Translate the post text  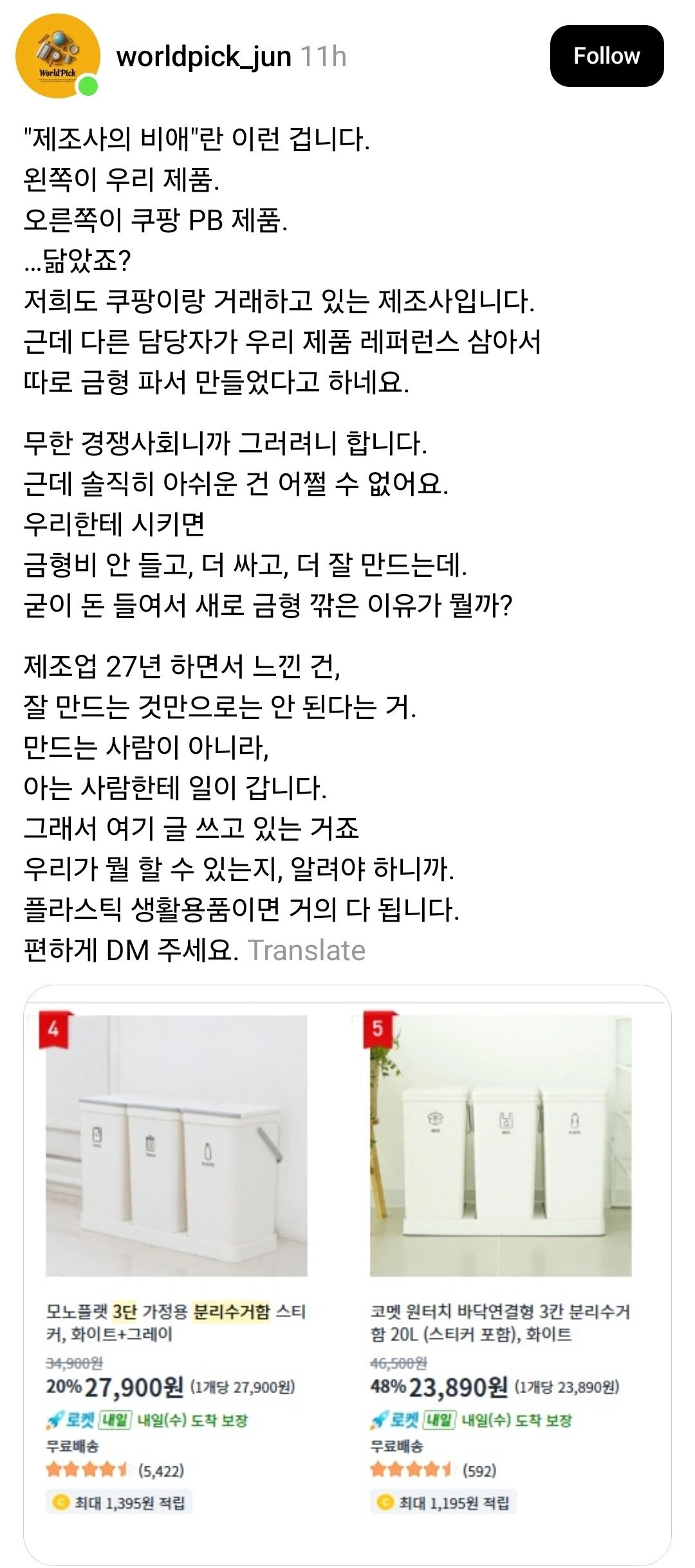[307, 951]
